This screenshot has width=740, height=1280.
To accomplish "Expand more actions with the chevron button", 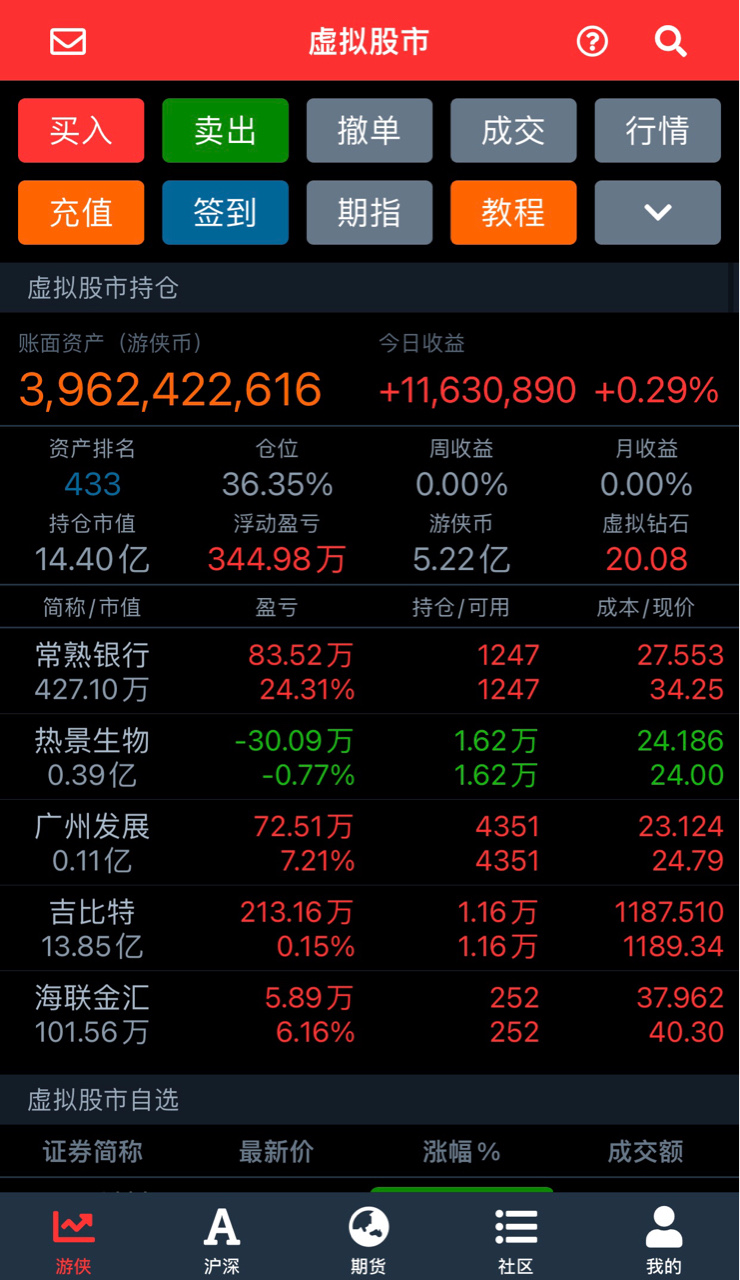I will 657,212.
